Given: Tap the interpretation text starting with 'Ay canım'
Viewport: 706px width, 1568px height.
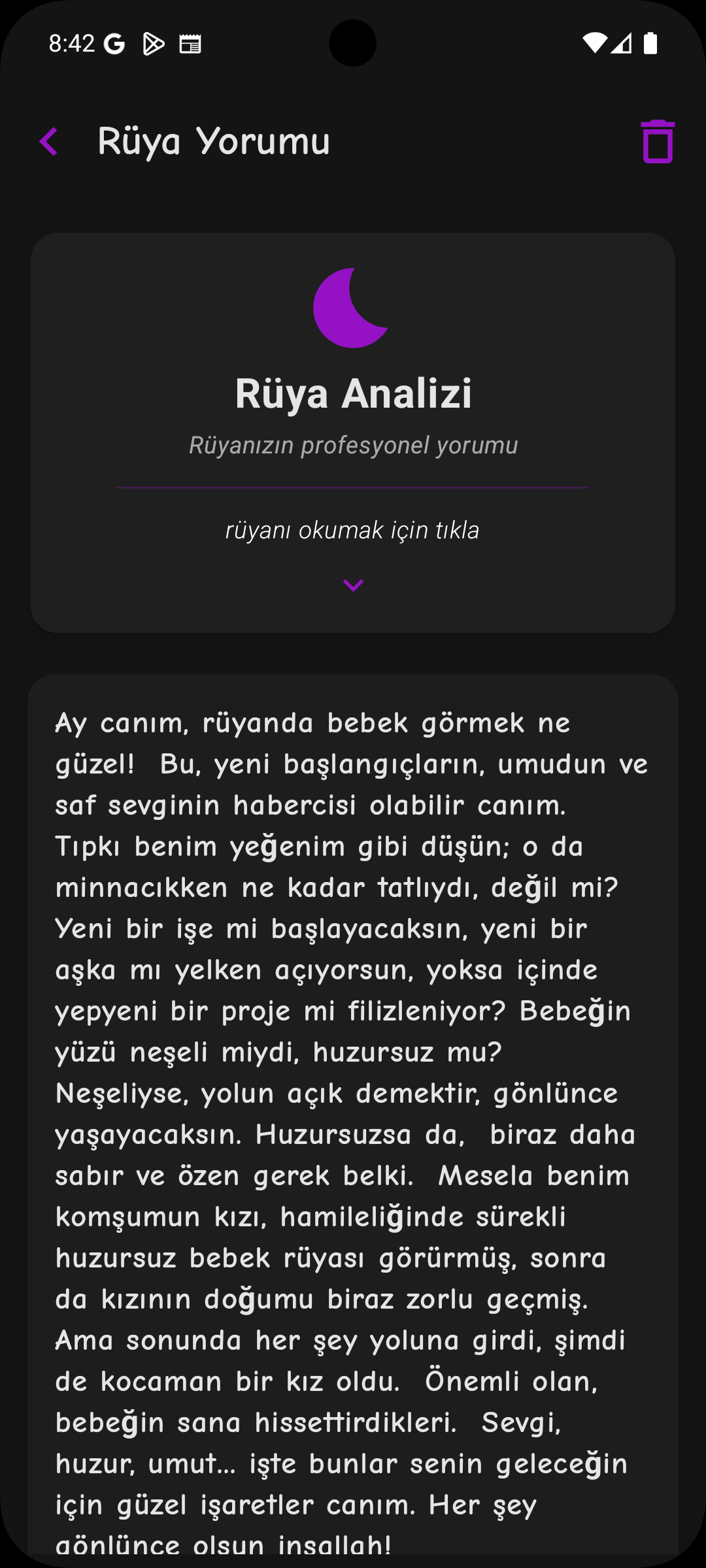Looking at the screenshot, I should pyautogui.click(x=314, y=723).
